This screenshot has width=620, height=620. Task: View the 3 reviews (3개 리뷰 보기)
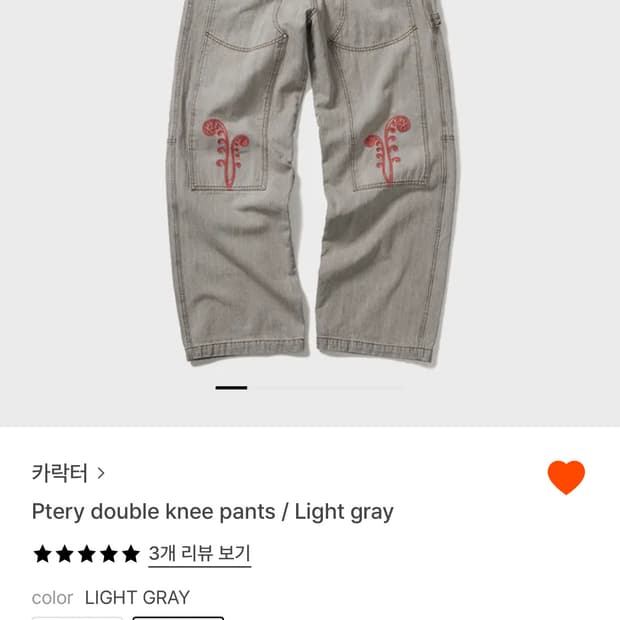point(199,553)
